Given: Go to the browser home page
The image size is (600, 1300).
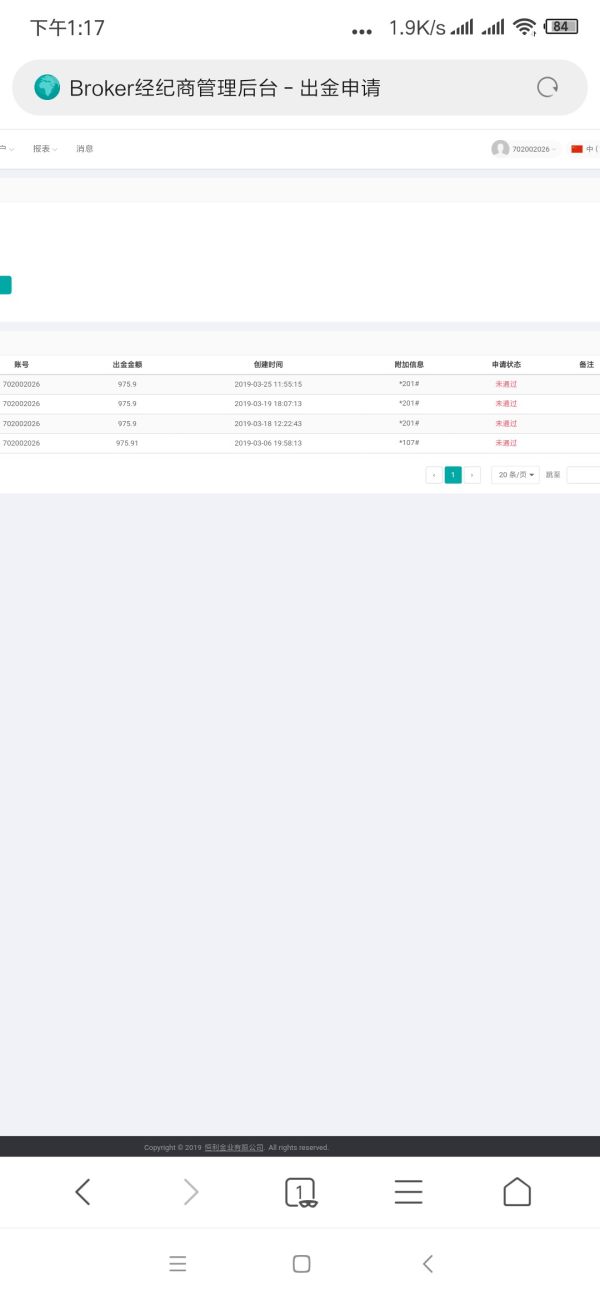Looking at the screenshot, I should pyautogui.click(x=516, y=1191).
